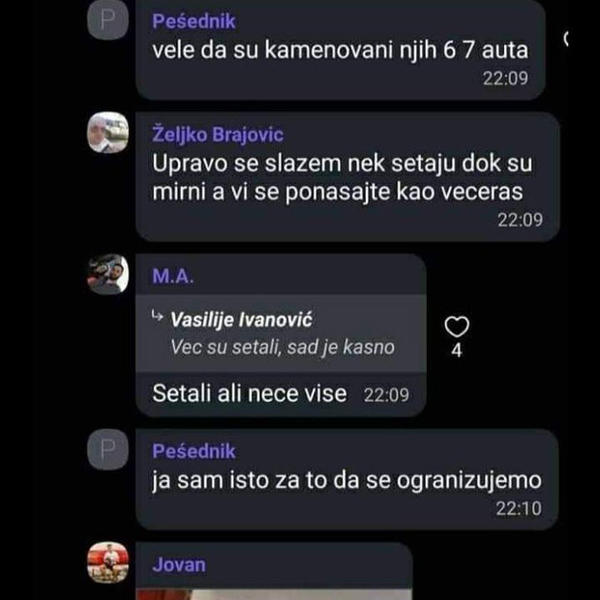Open Pešednik's avatar beside the "vele da su kamenovani" message
Image resolution: width=600 pixels, height=600 pixels.
(x=108, y=20)
